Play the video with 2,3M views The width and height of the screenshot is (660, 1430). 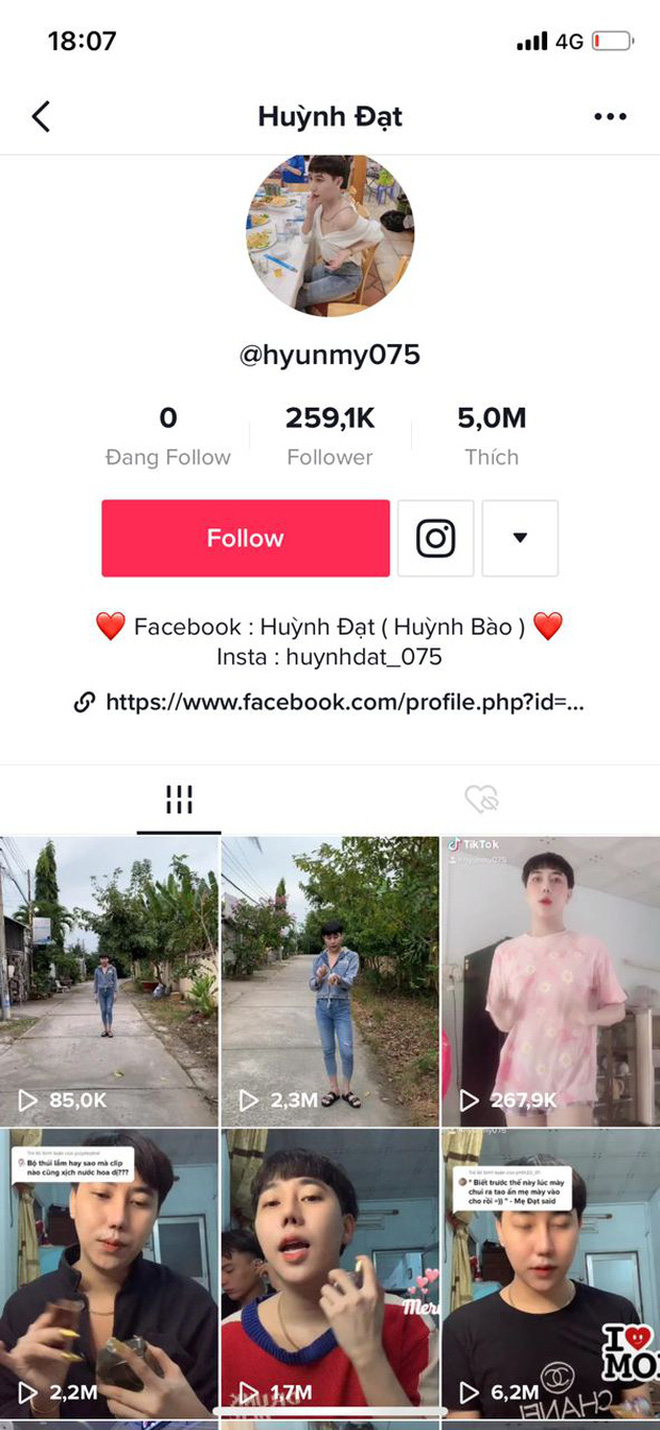coord(329,980)
